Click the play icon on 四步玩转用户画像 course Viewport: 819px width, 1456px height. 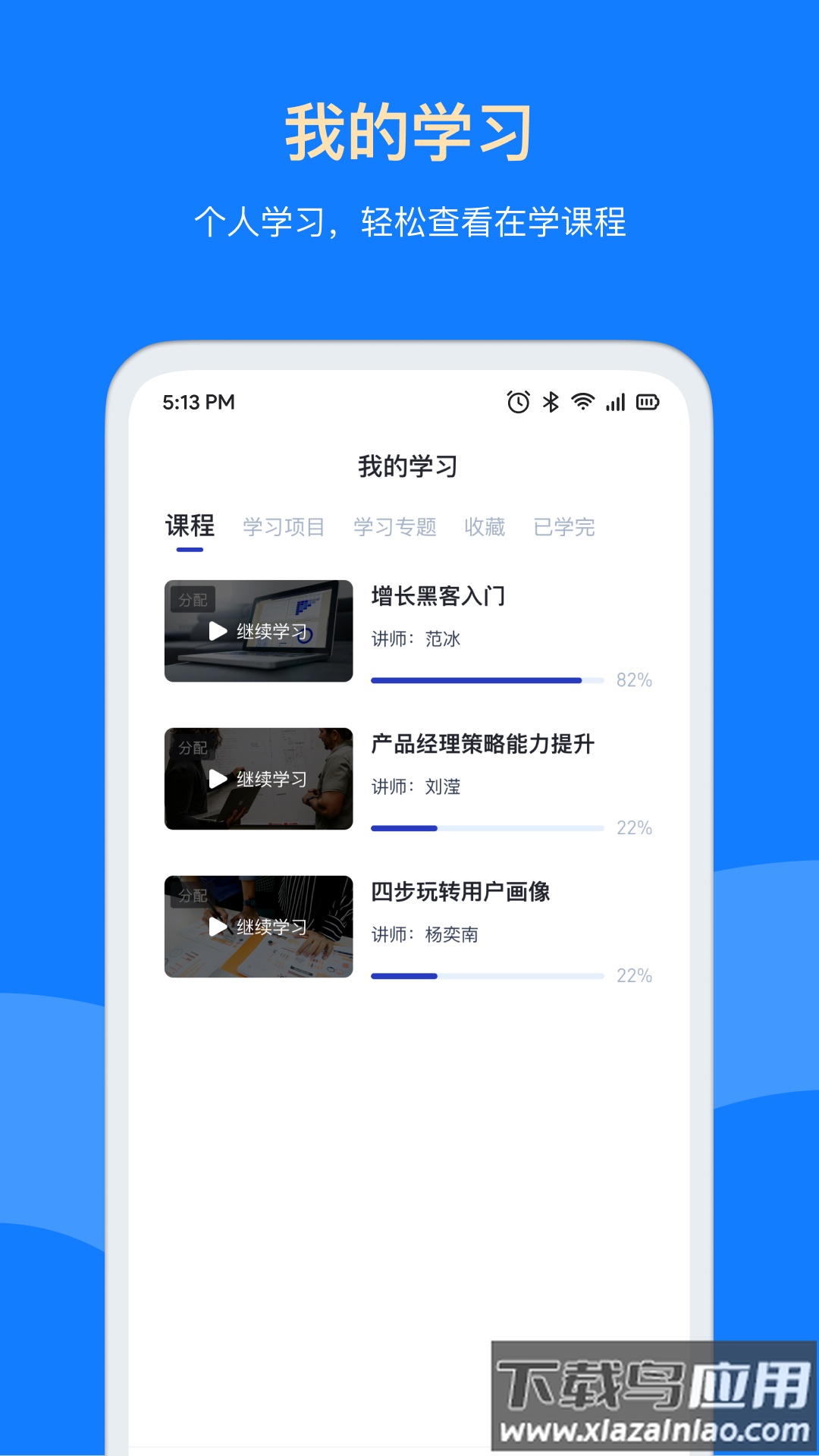[218, 927]
